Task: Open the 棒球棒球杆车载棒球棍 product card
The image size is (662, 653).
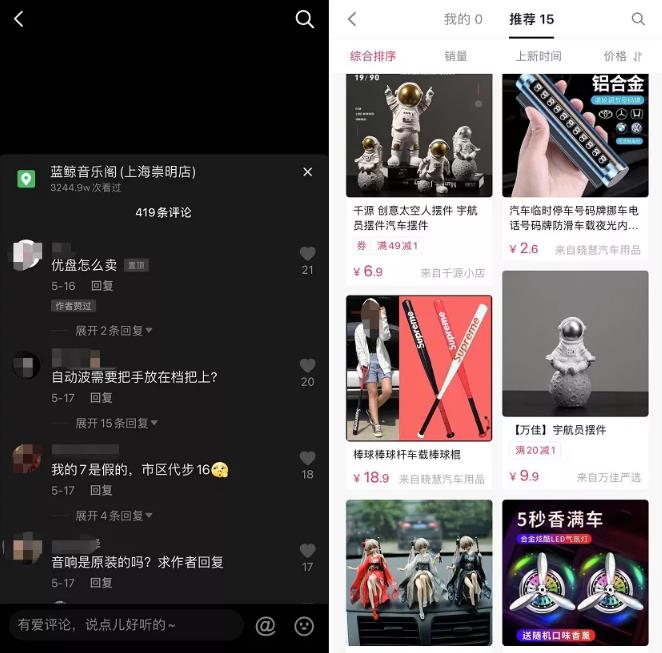Action: pos(419,390)
